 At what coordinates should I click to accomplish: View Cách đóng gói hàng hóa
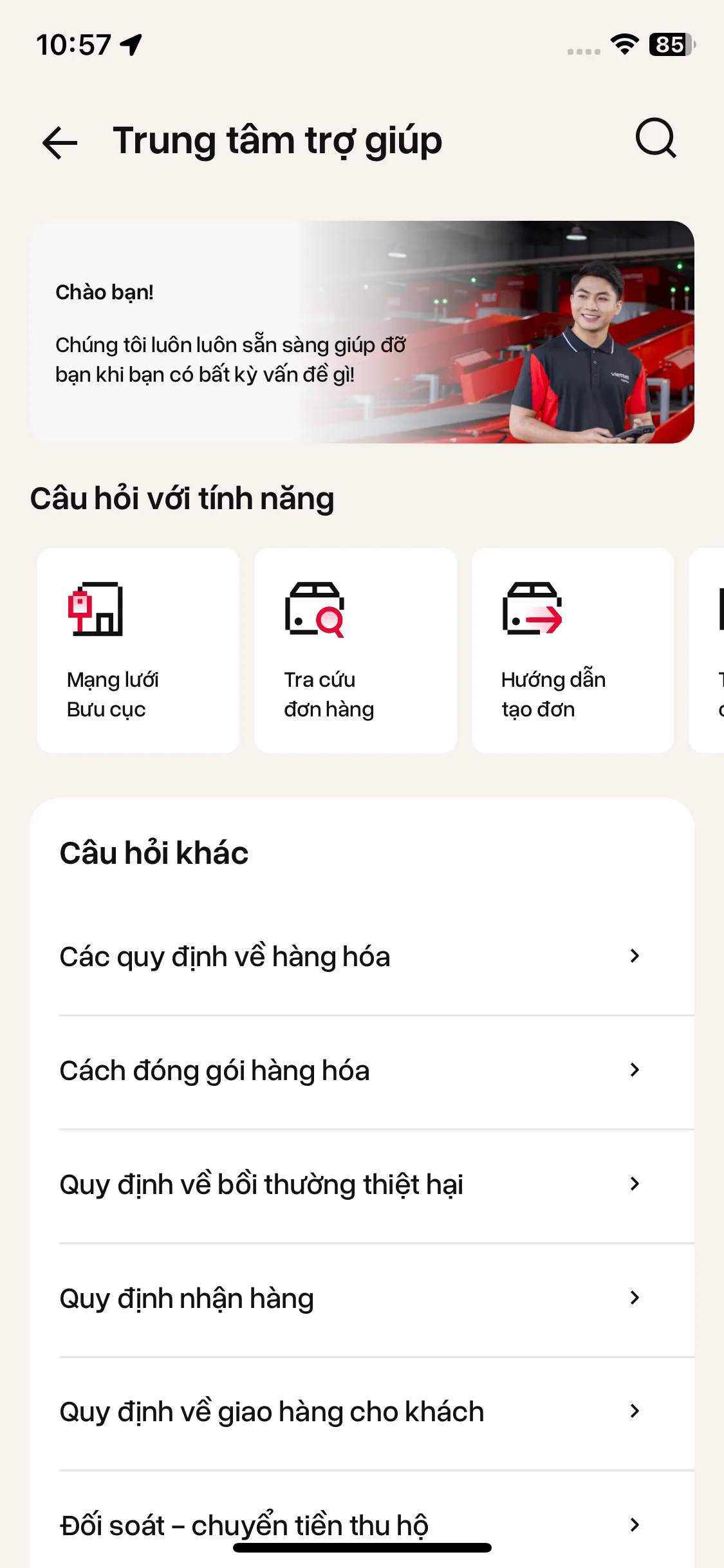click(362, 1070)
